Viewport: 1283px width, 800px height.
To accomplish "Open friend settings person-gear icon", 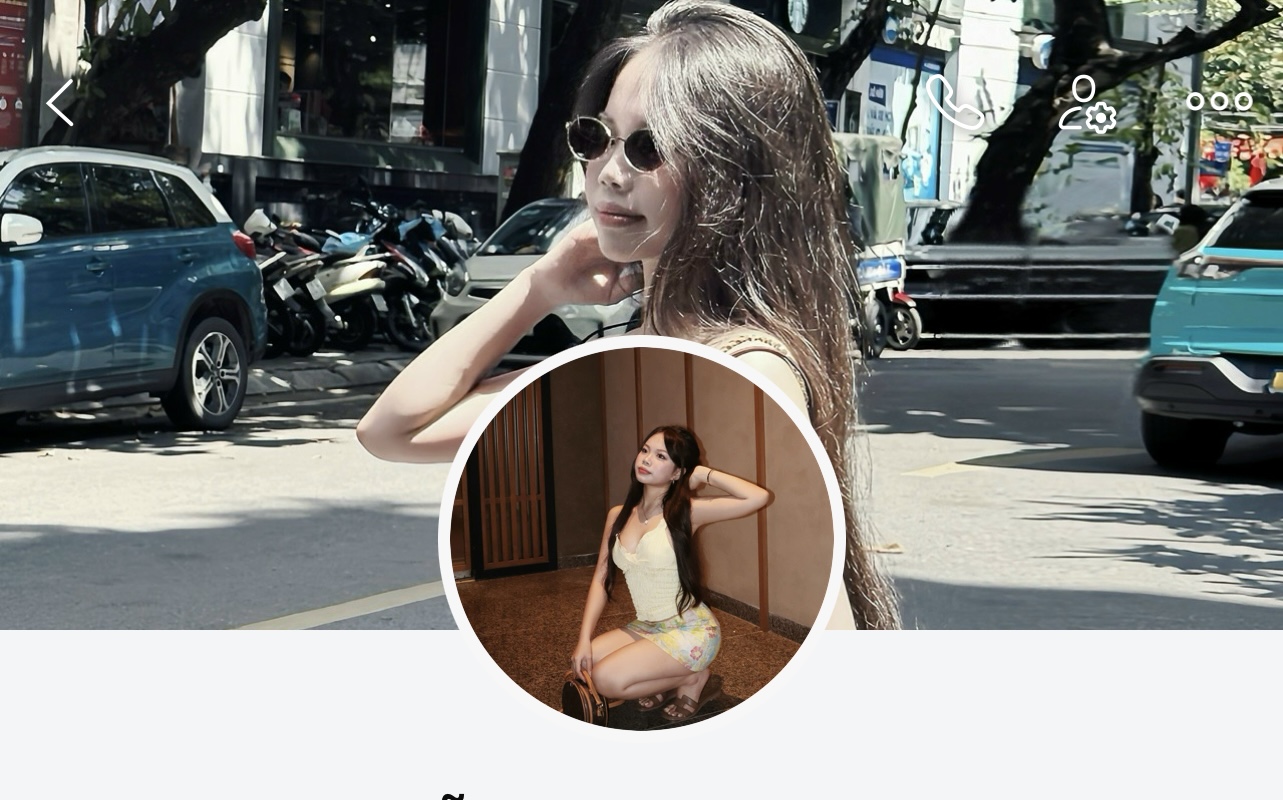I will click(1087, 103).
